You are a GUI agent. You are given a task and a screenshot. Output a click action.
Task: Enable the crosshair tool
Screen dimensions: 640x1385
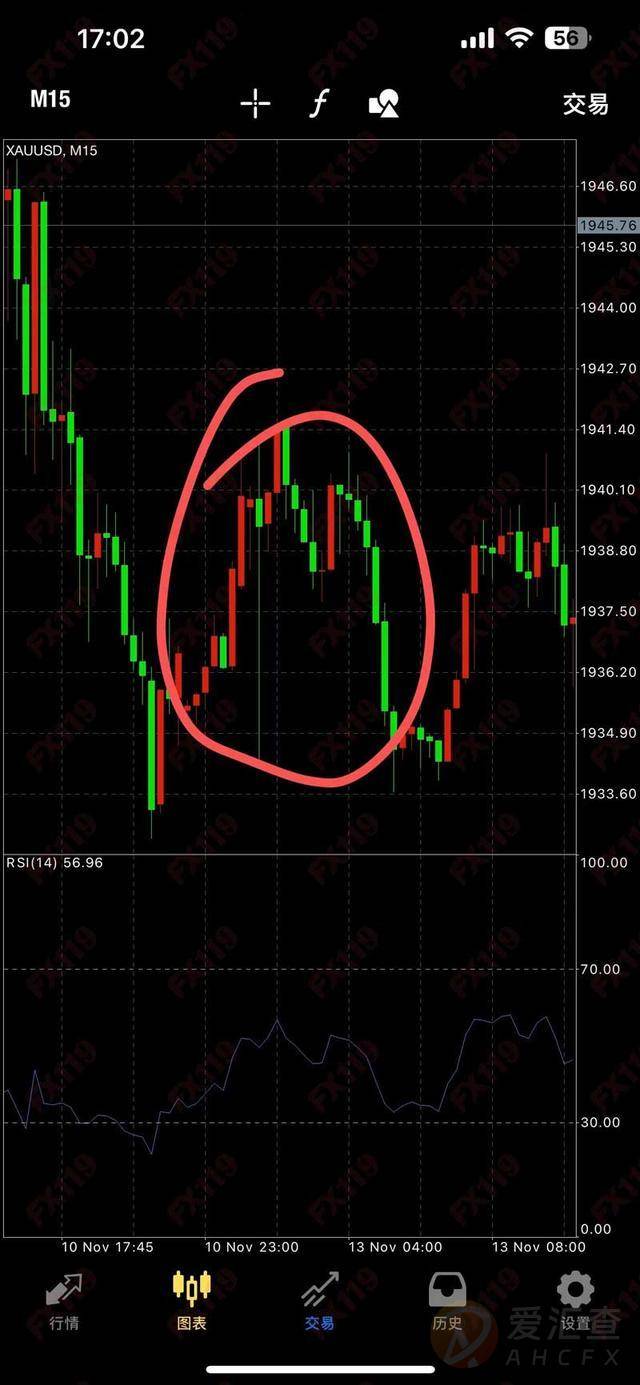point(255,103)
